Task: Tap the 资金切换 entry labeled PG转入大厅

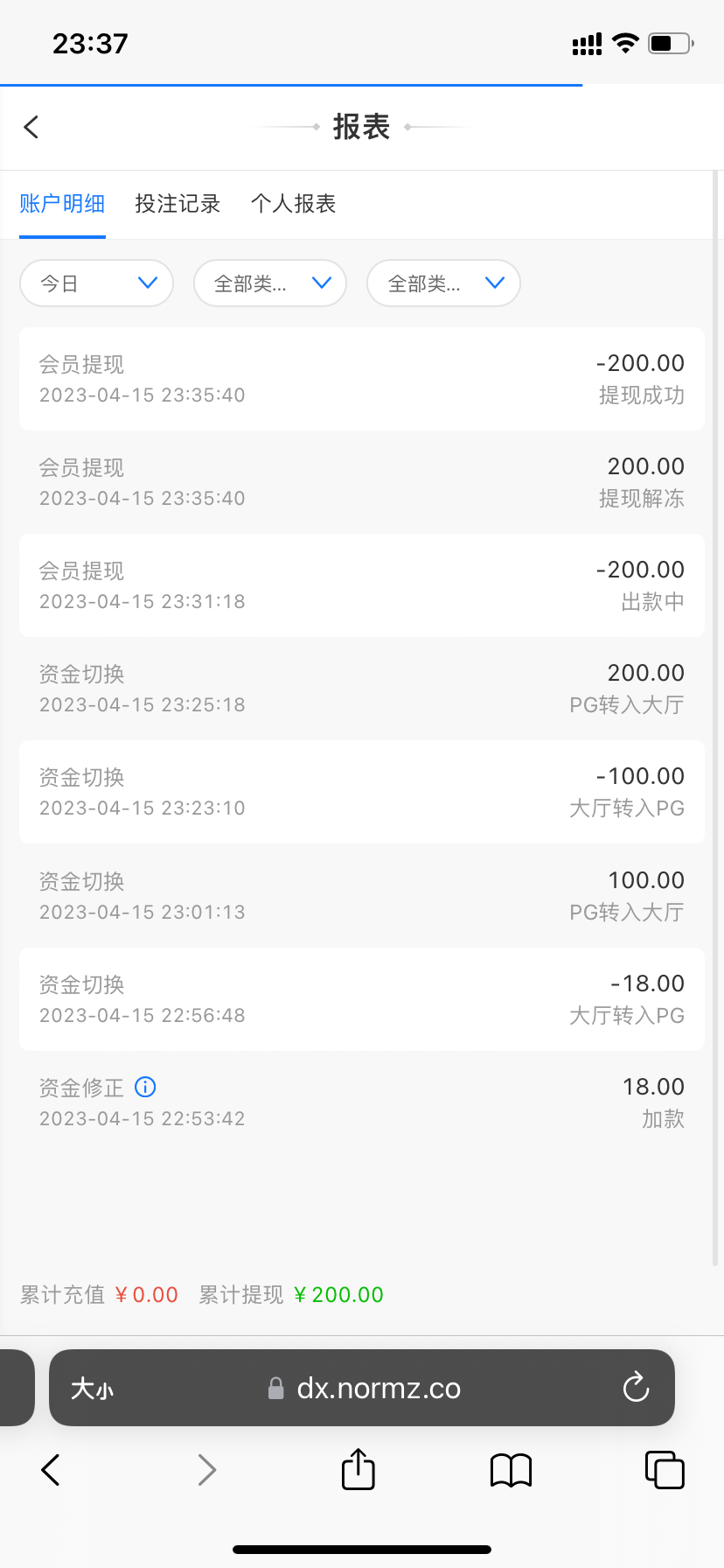Action: (362, 688)
